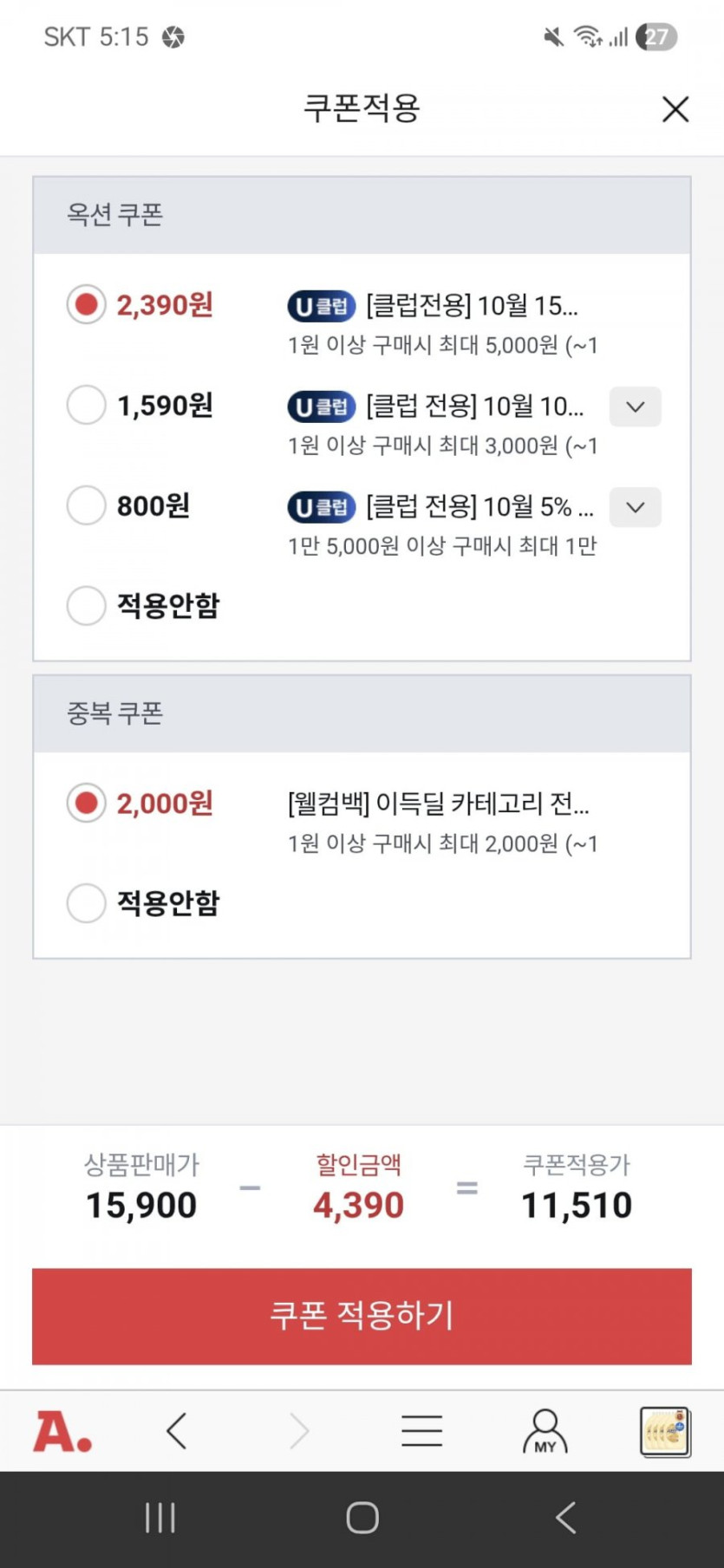Select 적용안함 under 중복 쿠폰
Image resolution: width=724 pixels, height=1568 pixels.
point(87,903)
